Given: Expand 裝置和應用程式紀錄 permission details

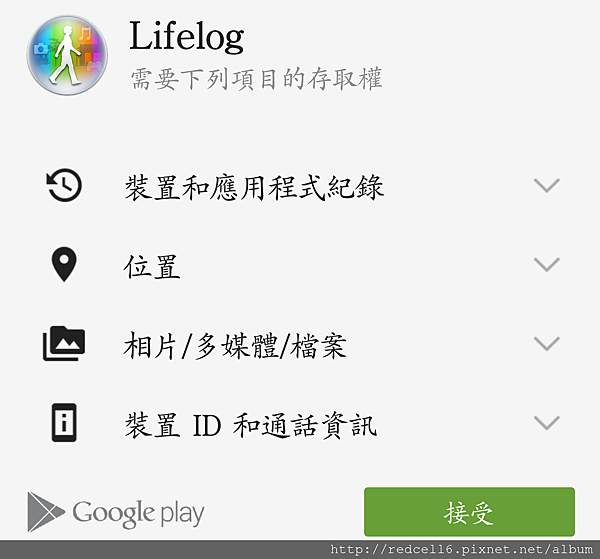Looking at the screenshot, I should click(546, 185).
